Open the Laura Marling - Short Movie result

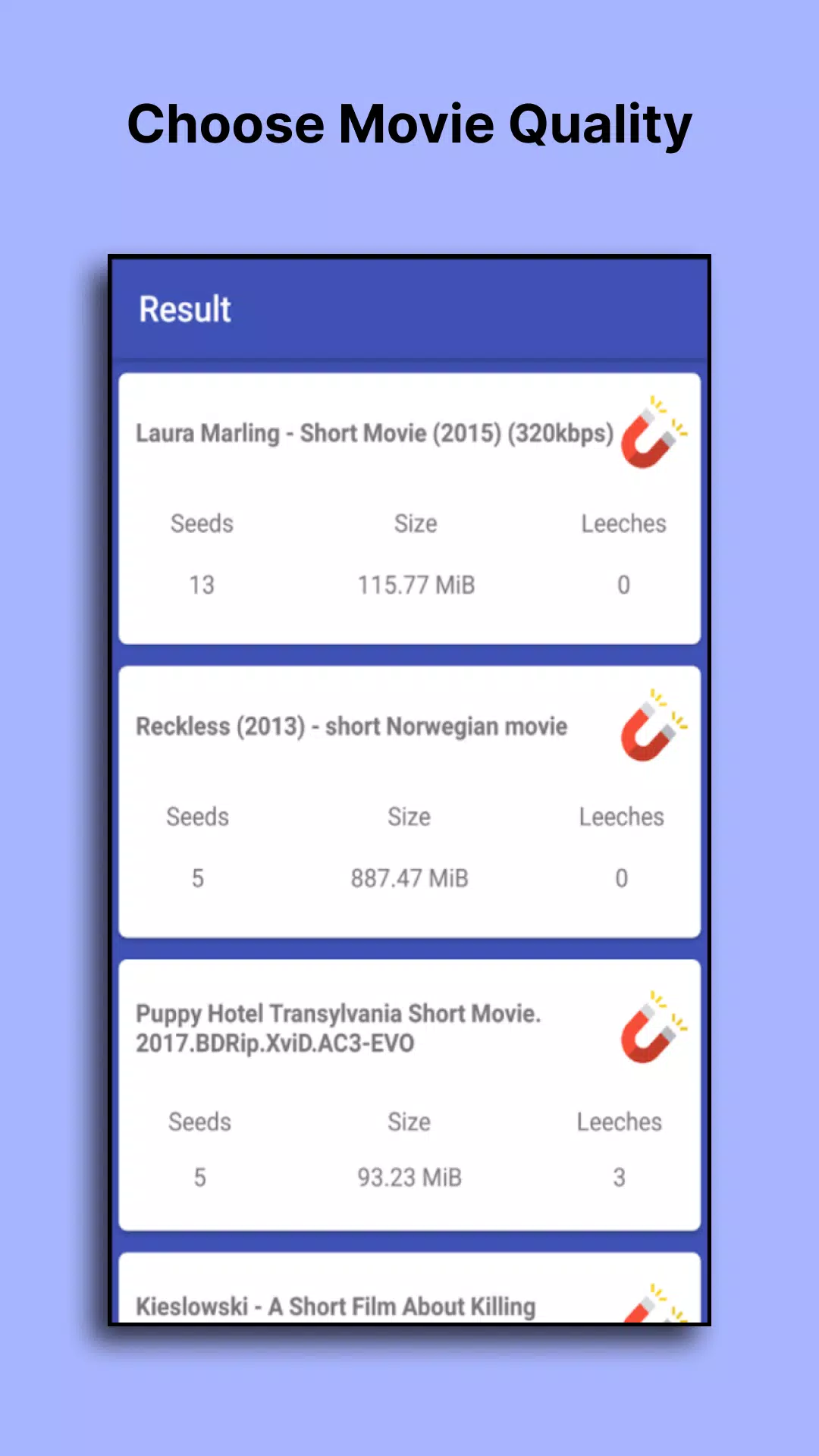[x=374, y=433]
